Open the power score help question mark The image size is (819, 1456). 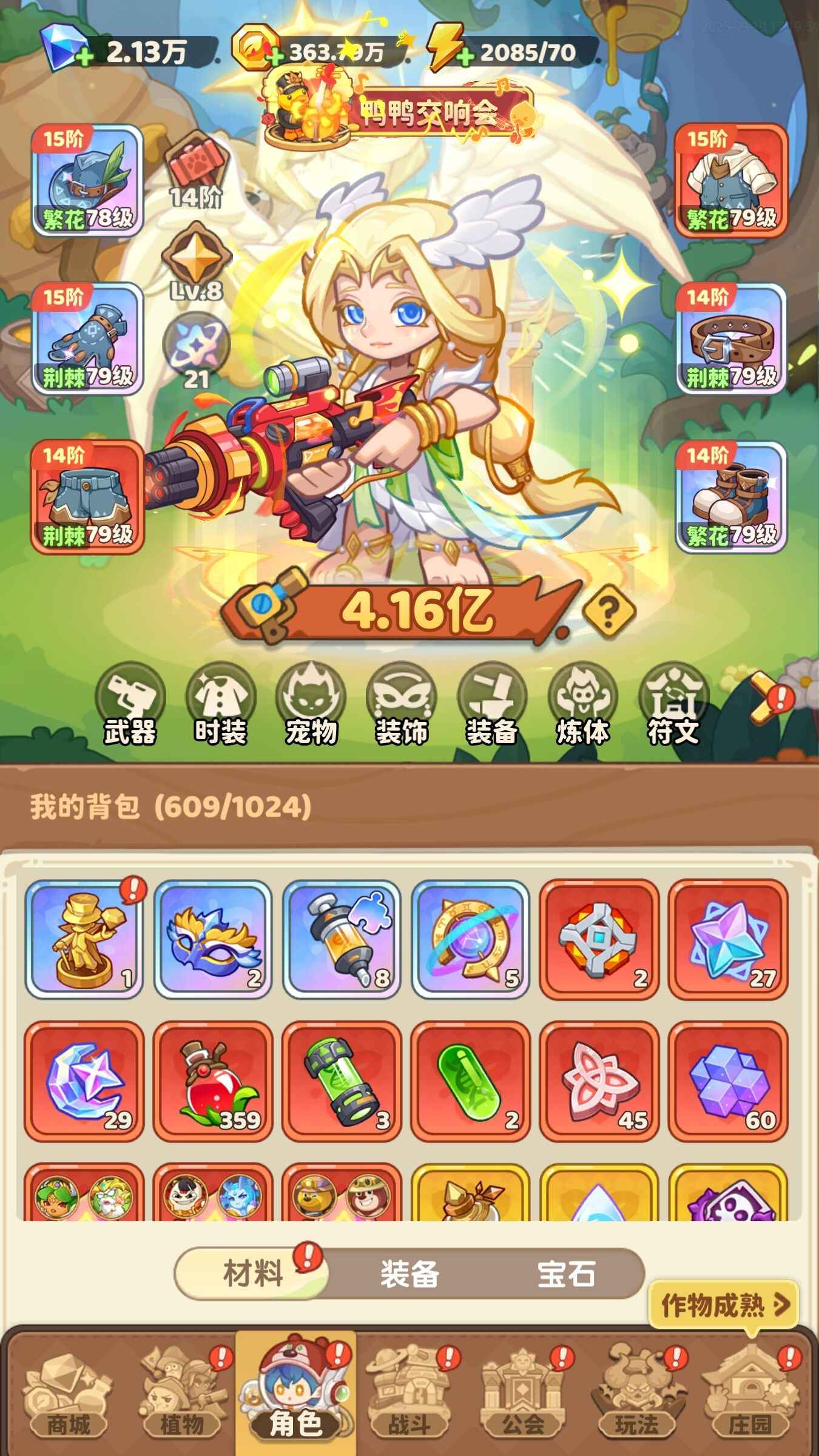(608, 610)
